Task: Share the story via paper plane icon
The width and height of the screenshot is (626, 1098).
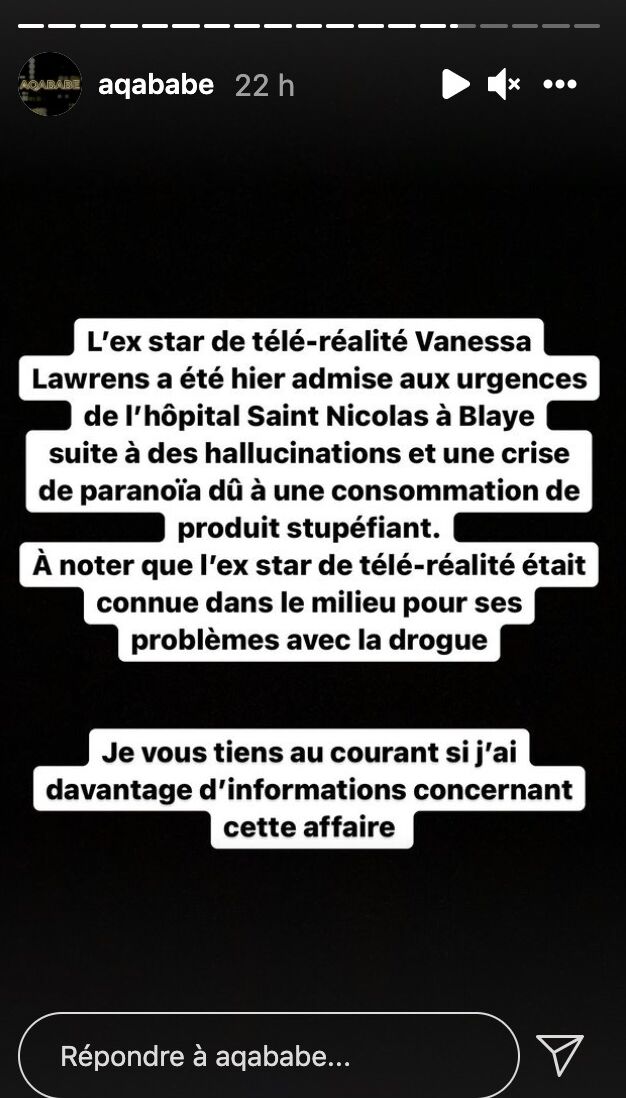Action: tap(560, 1055)
